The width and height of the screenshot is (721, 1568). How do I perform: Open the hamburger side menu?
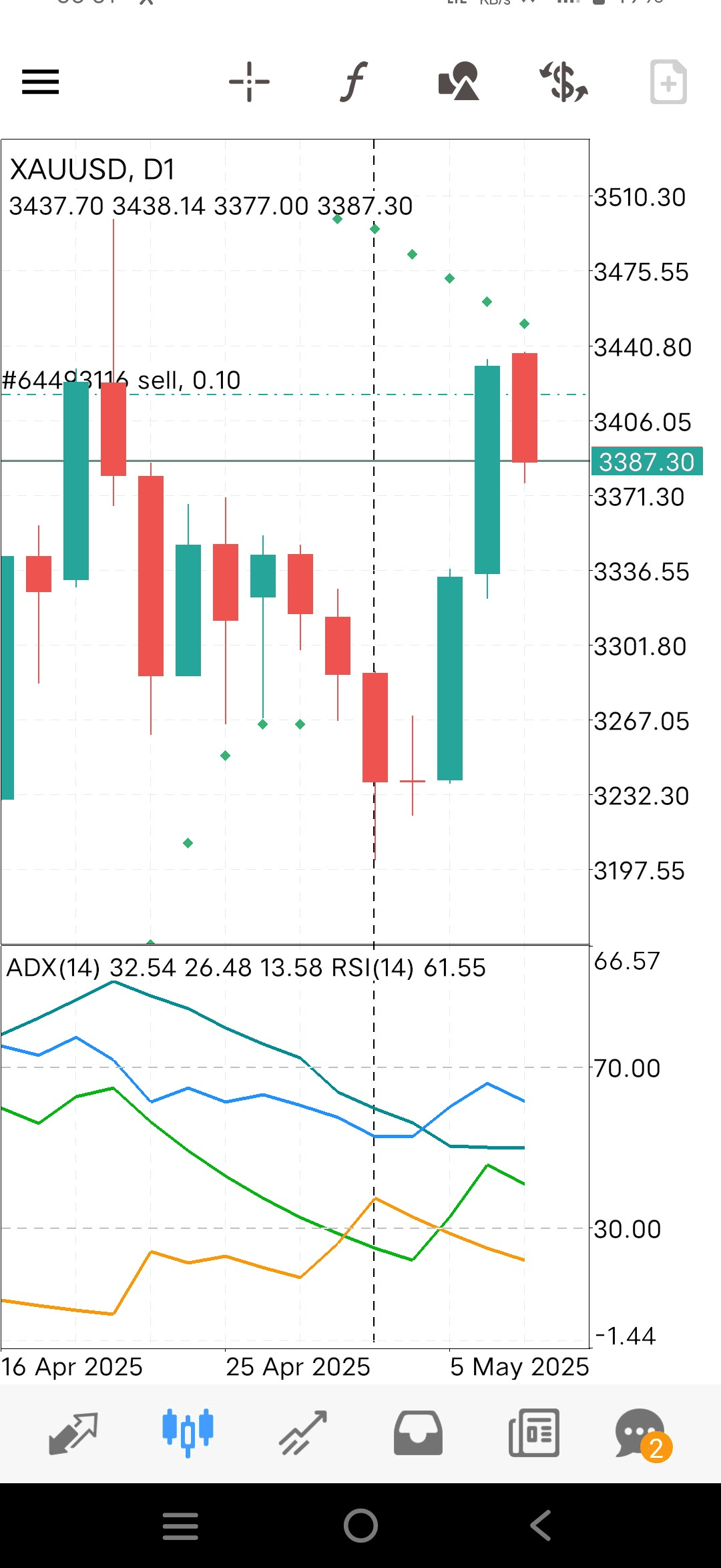coord(41,82)
